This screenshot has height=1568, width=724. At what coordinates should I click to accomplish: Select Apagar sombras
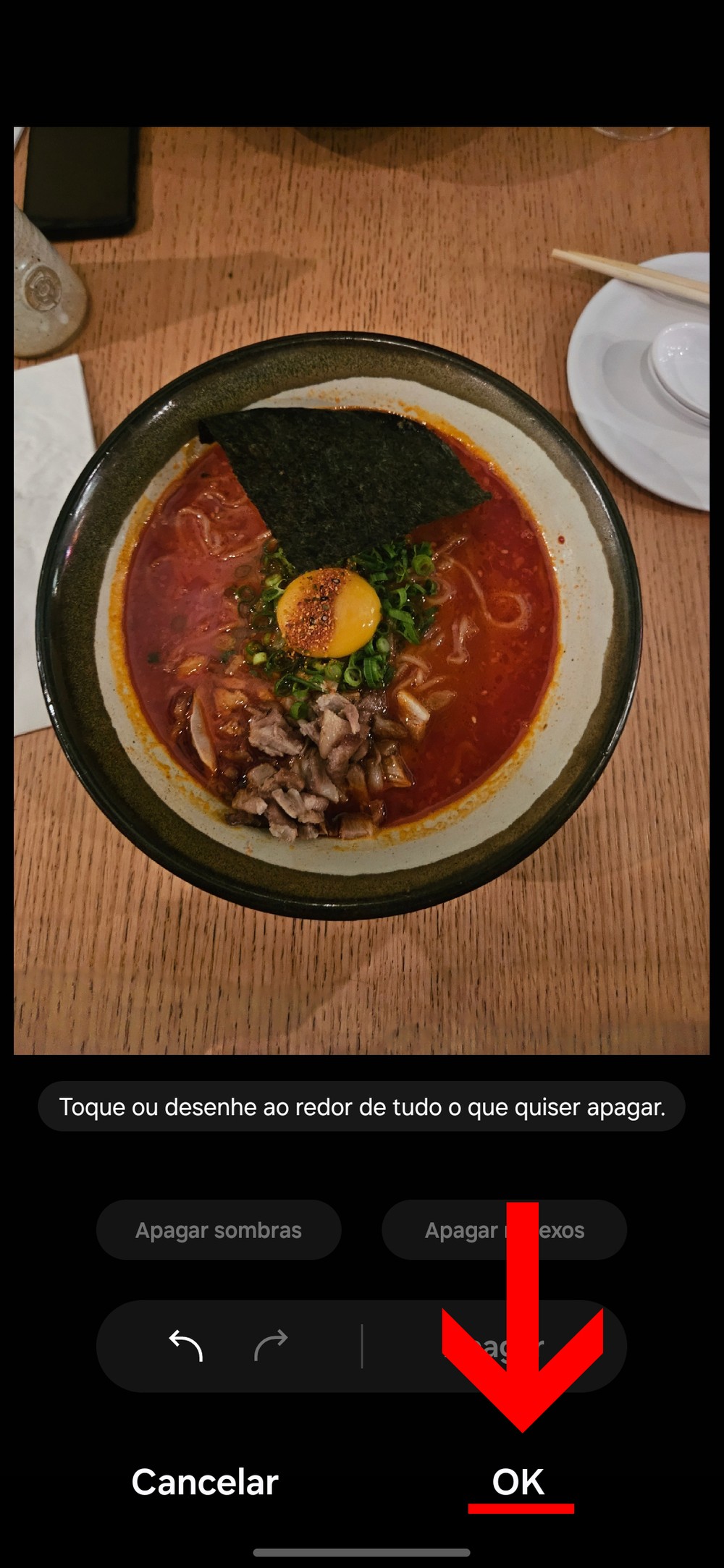219,1230
